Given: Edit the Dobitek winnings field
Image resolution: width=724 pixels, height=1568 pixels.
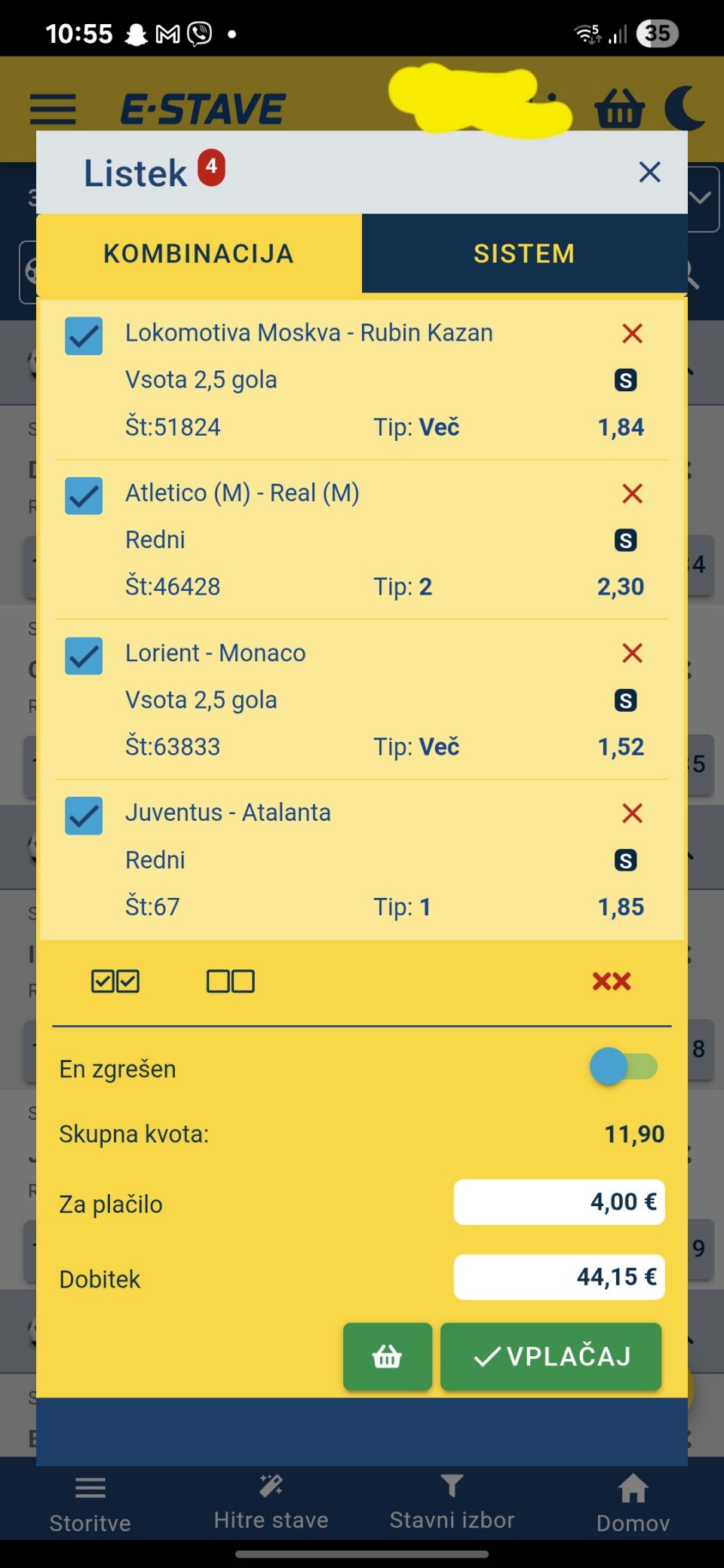Looking at the screenshot, I should click(x=559, y=1277).
